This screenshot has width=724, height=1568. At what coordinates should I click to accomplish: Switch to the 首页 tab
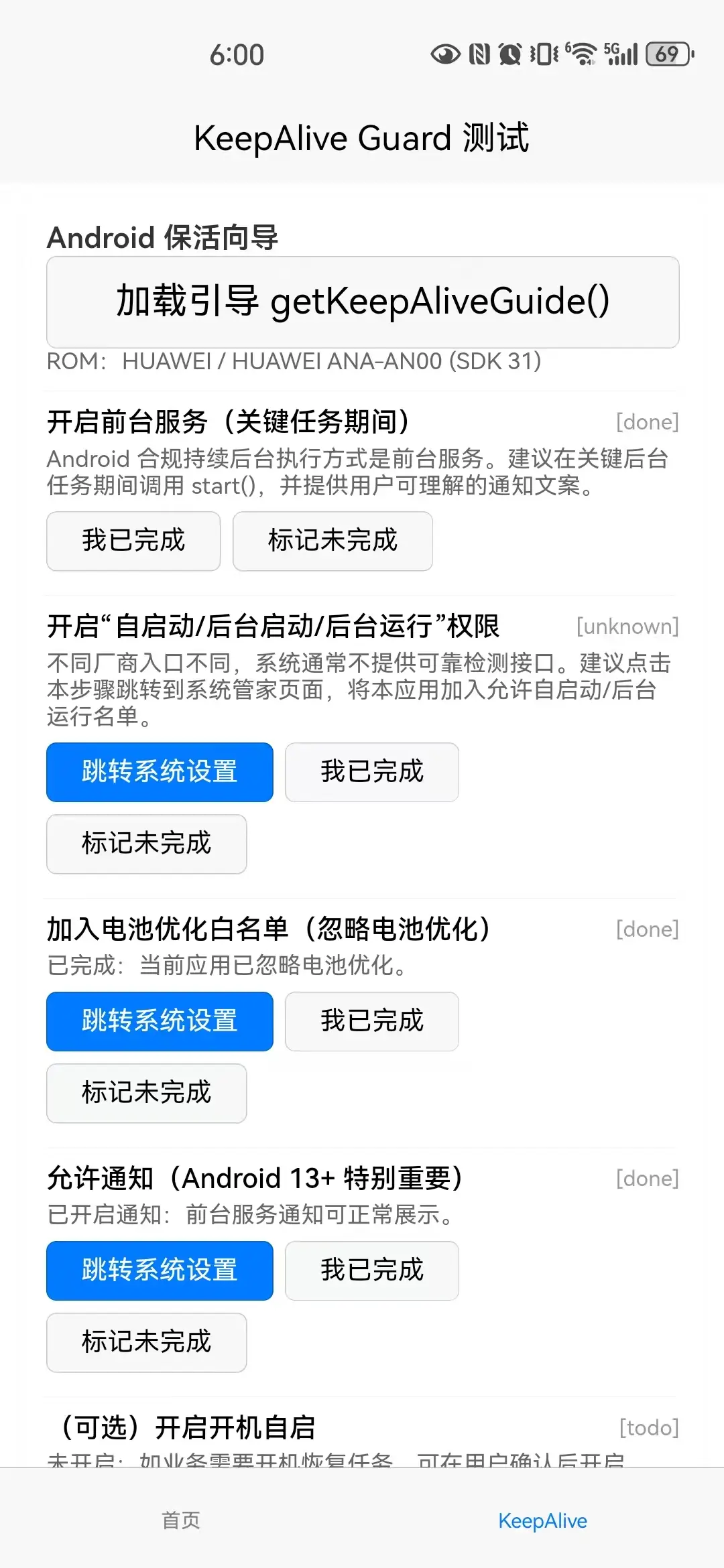[181, 1520]
